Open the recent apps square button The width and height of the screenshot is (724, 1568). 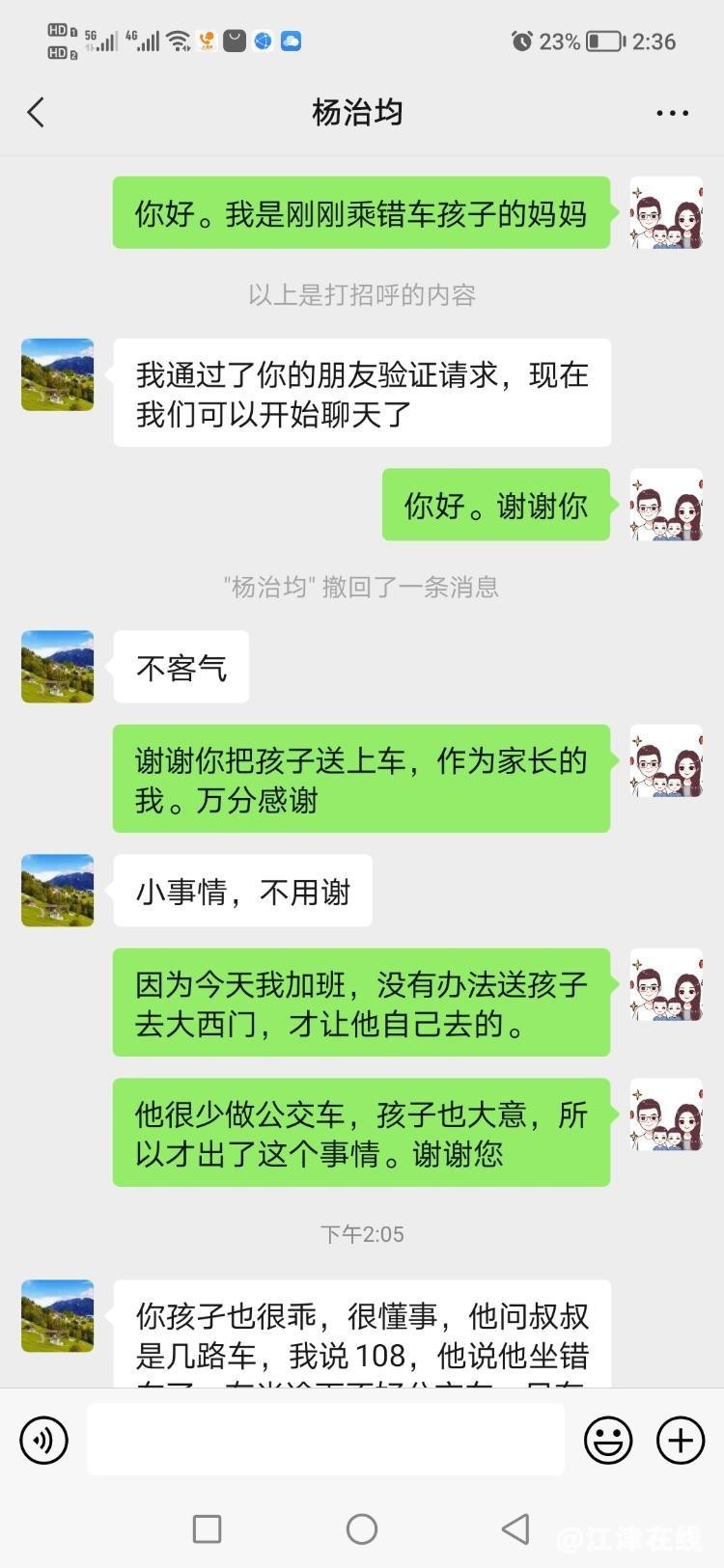(x=208, y=1528)
